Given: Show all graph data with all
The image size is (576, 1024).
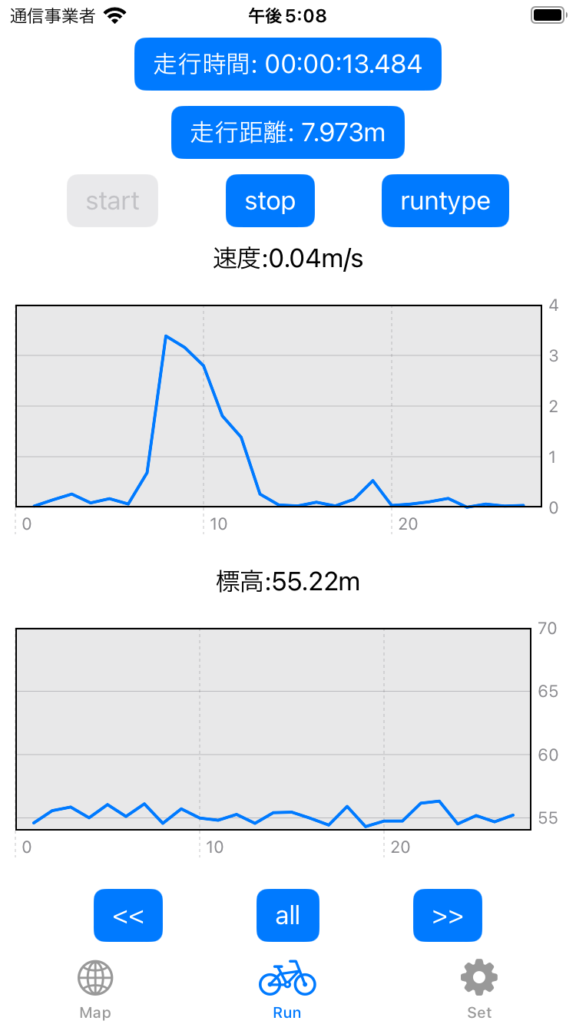Looking at the screenshot, I should coord(288,915).
